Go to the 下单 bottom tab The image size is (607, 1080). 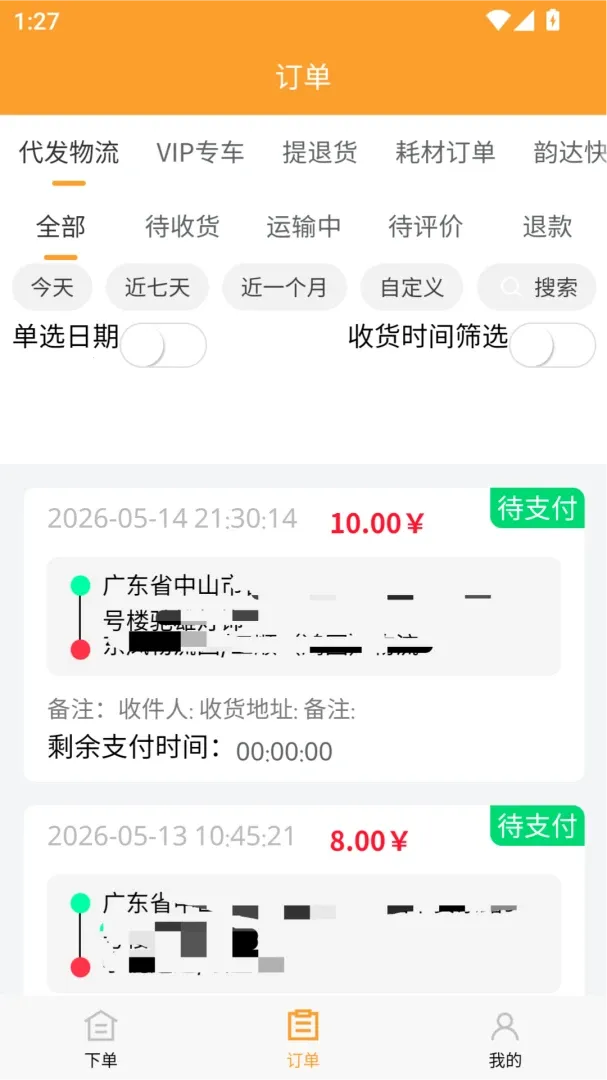click(x=101, y=1039)
